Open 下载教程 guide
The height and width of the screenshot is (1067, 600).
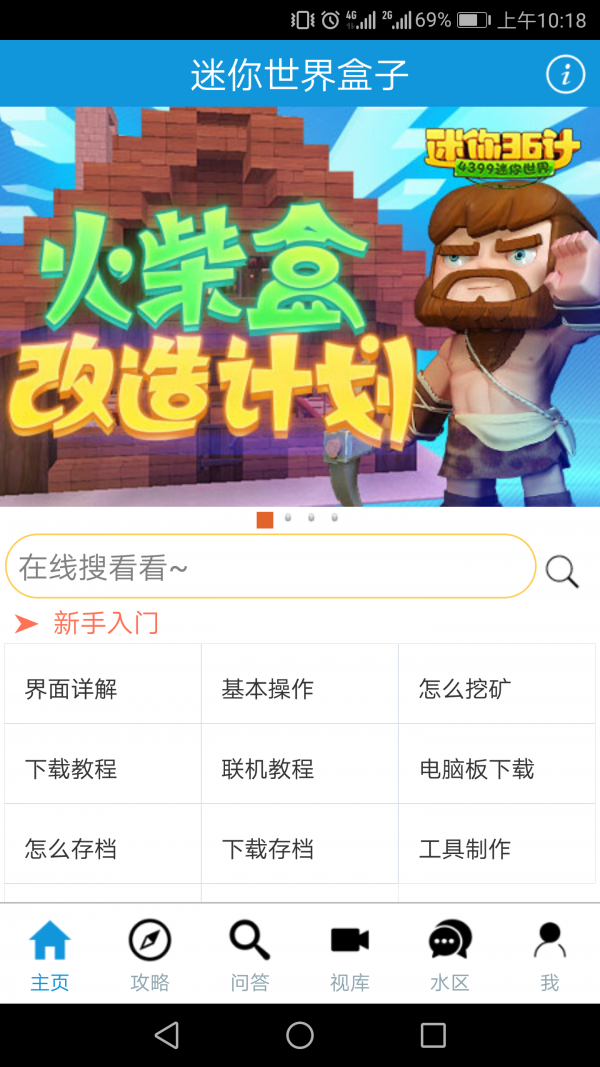(x=103, y=768)
